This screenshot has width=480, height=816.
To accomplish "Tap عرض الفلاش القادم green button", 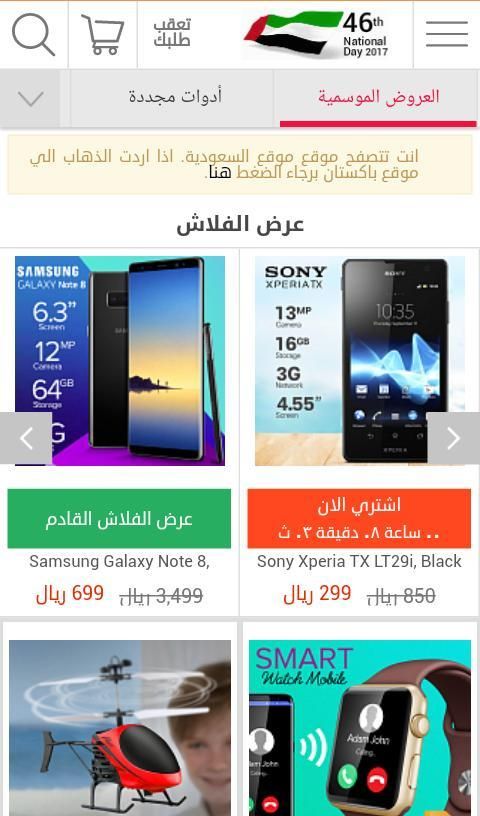I will tap(119, 518).
